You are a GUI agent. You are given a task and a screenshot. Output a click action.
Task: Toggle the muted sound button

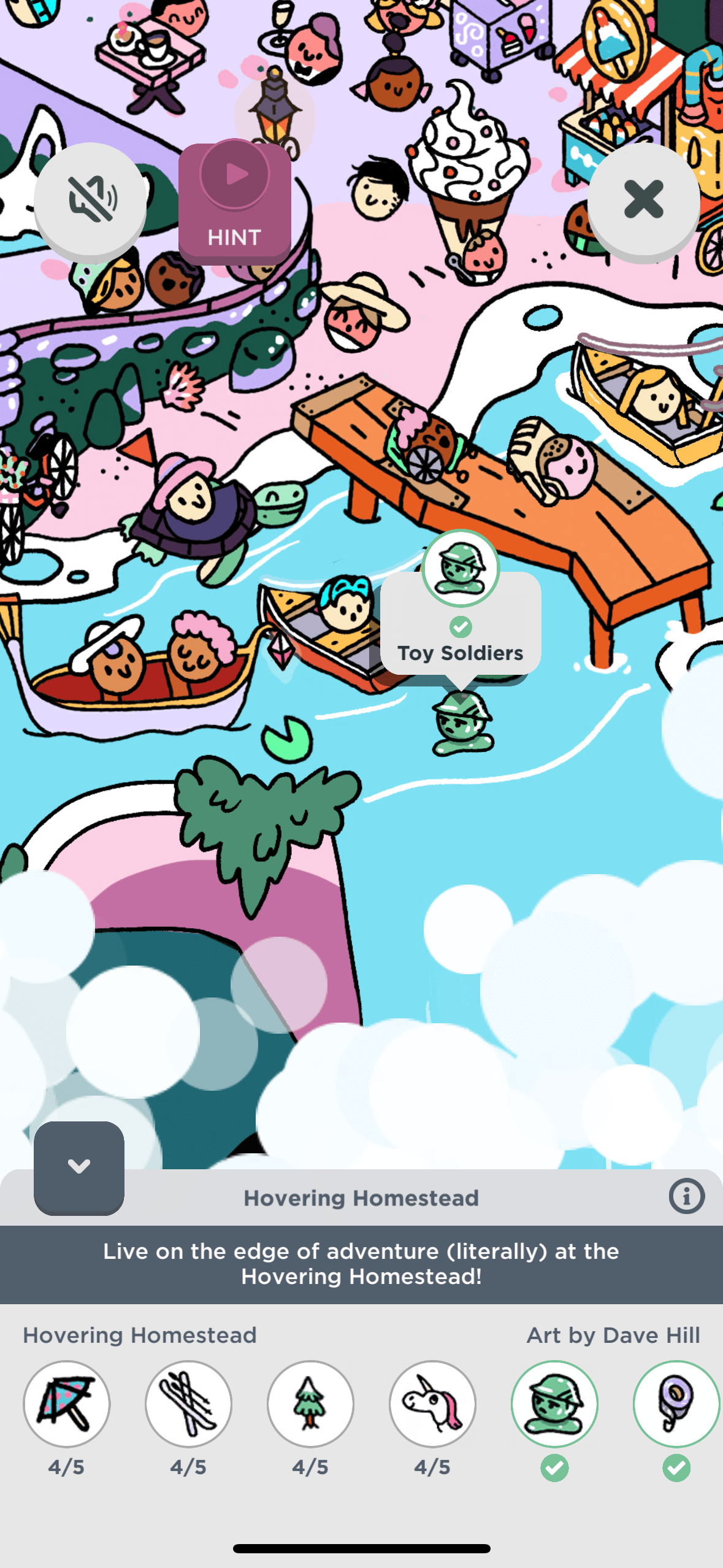90,199
